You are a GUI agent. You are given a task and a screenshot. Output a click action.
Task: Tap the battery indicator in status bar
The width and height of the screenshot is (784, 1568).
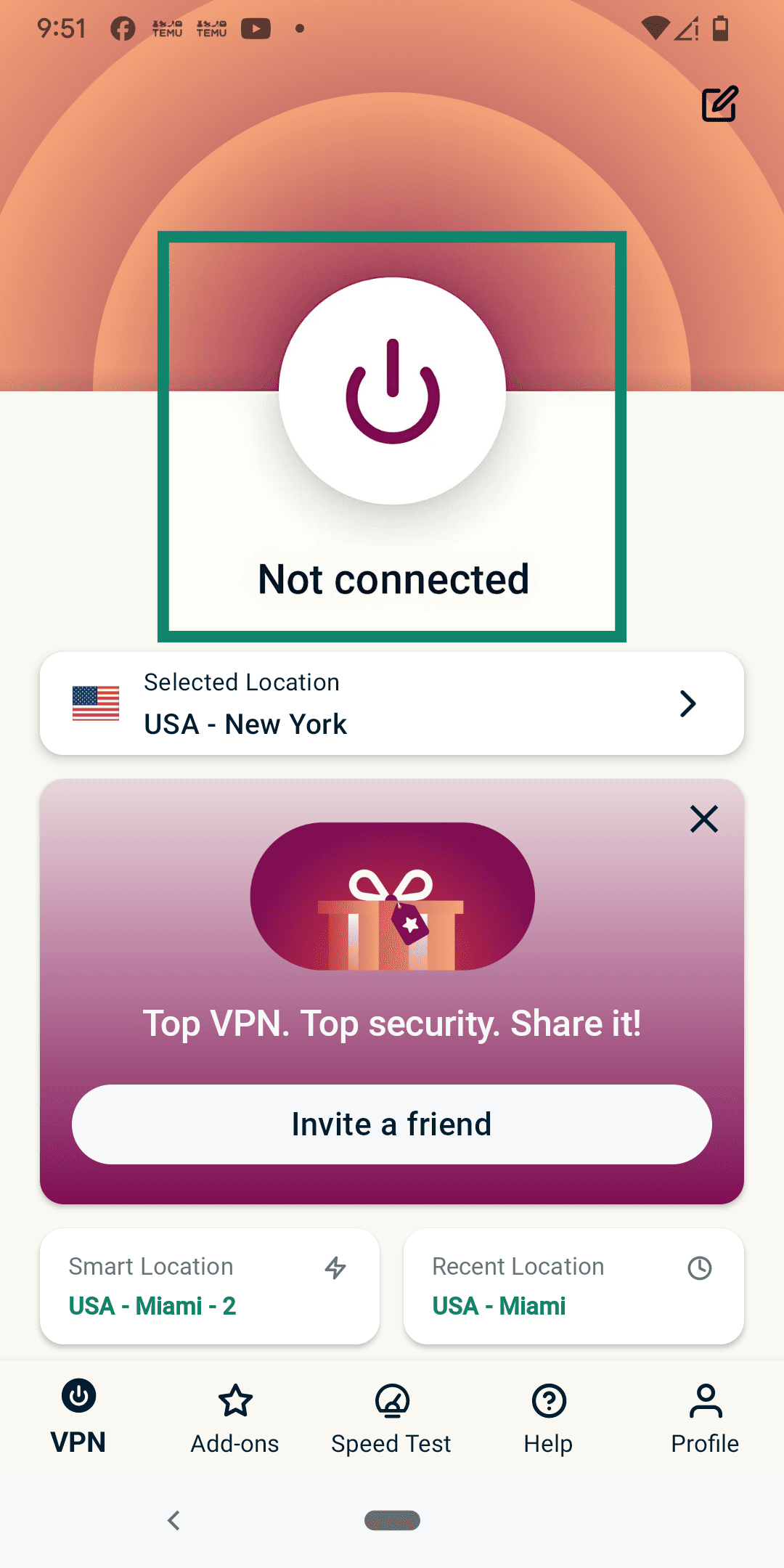pos(719,28)
